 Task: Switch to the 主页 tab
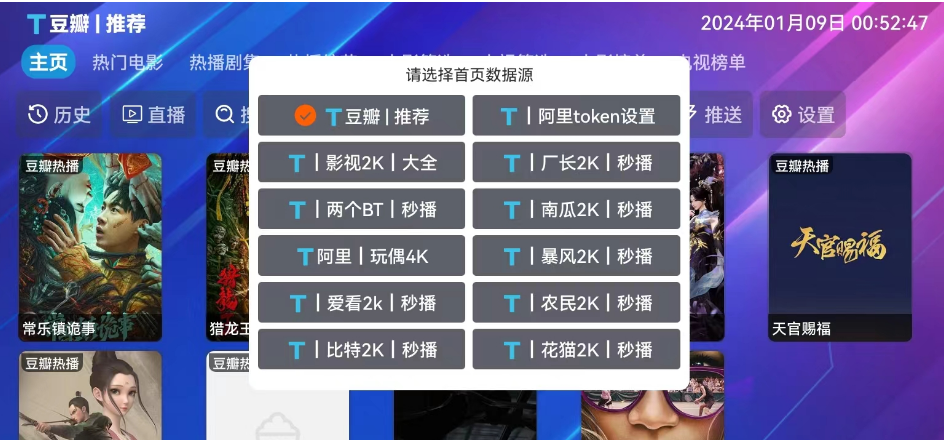48,62
